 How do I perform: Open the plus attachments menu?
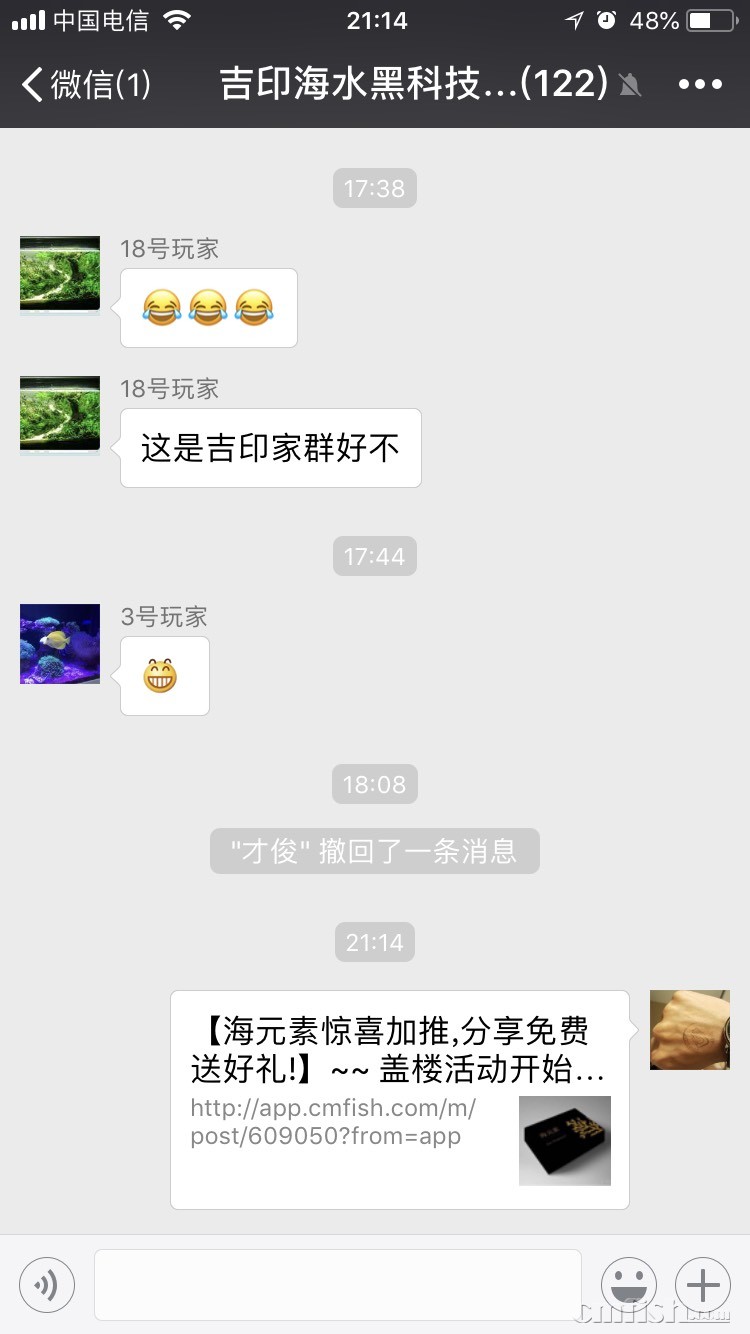[x=703, y=1284]
